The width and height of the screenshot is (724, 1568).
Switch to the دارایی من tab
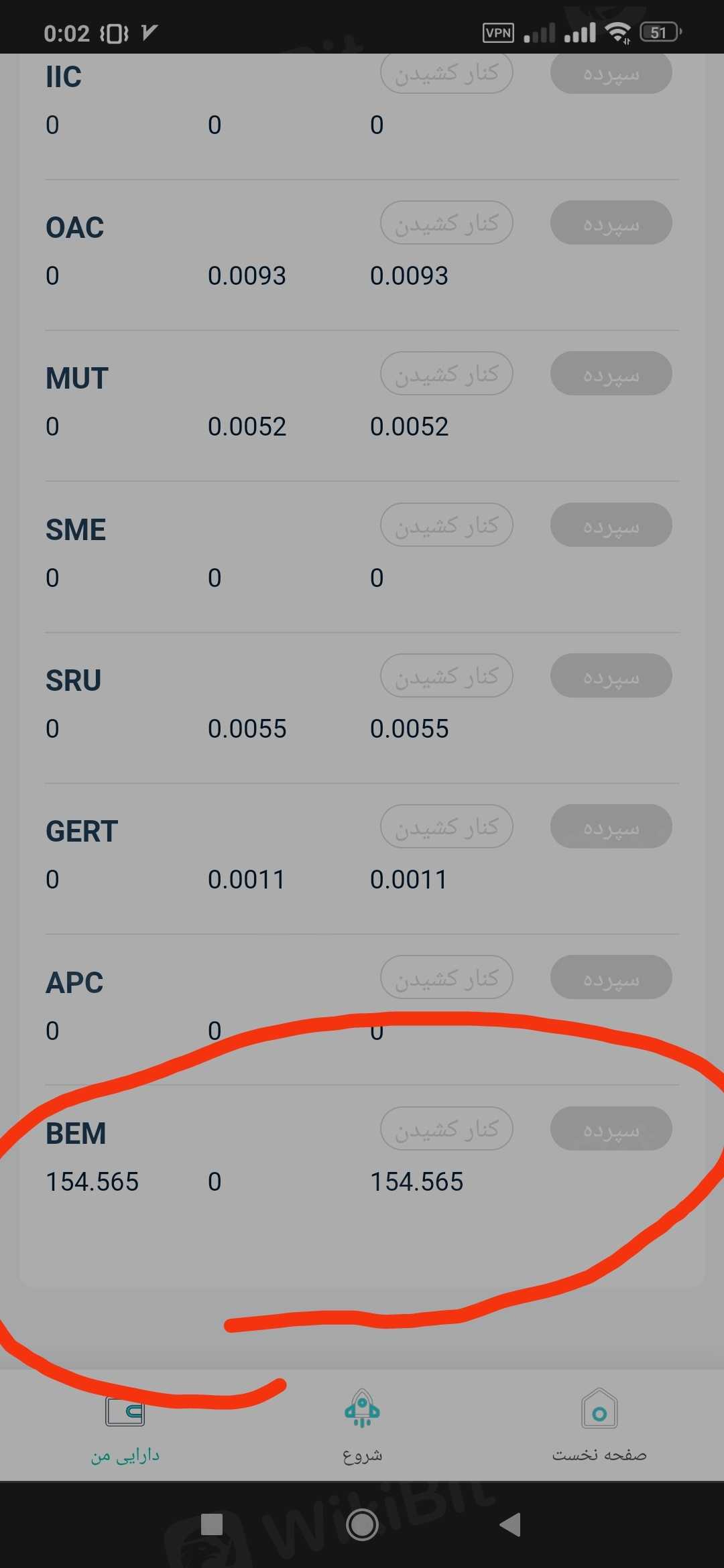coord(125,1427)
